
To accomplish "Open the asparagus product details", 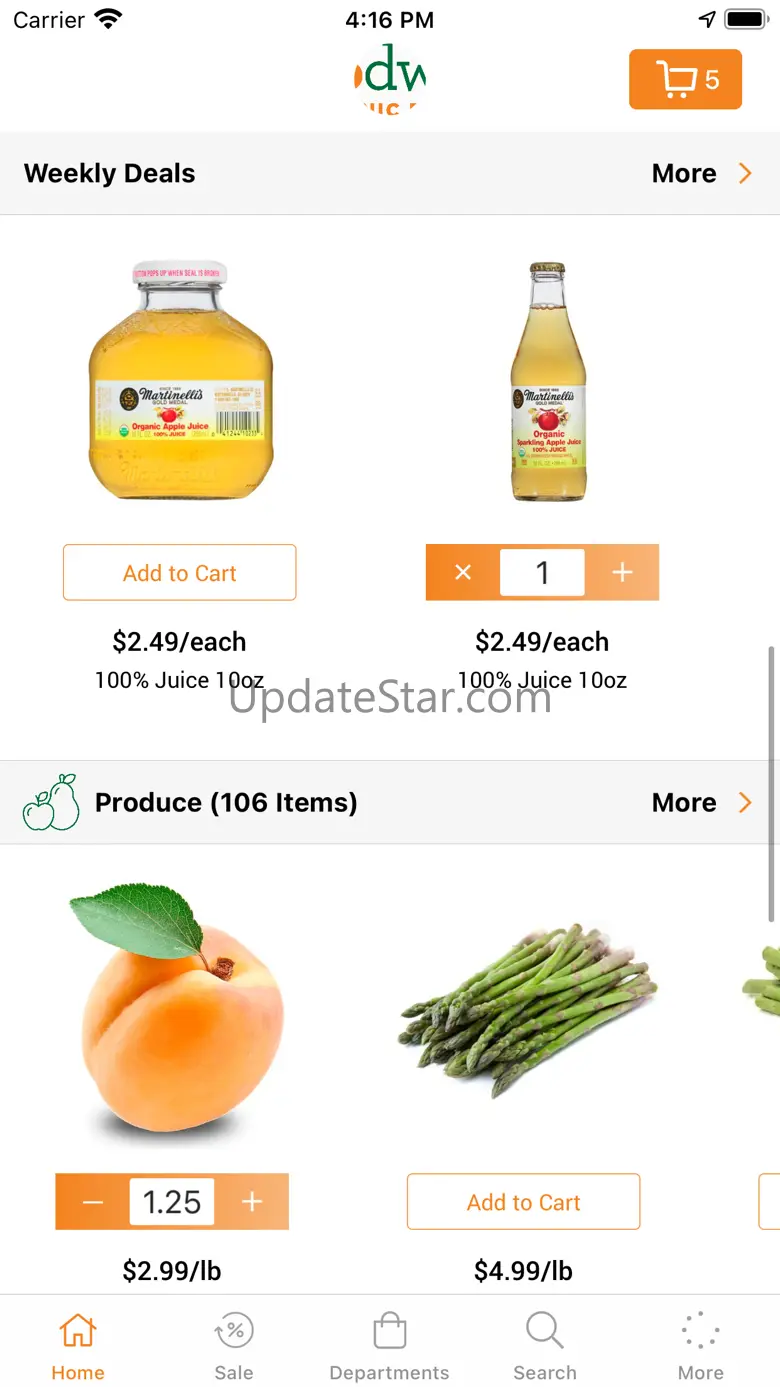I will coord(525,1010).
